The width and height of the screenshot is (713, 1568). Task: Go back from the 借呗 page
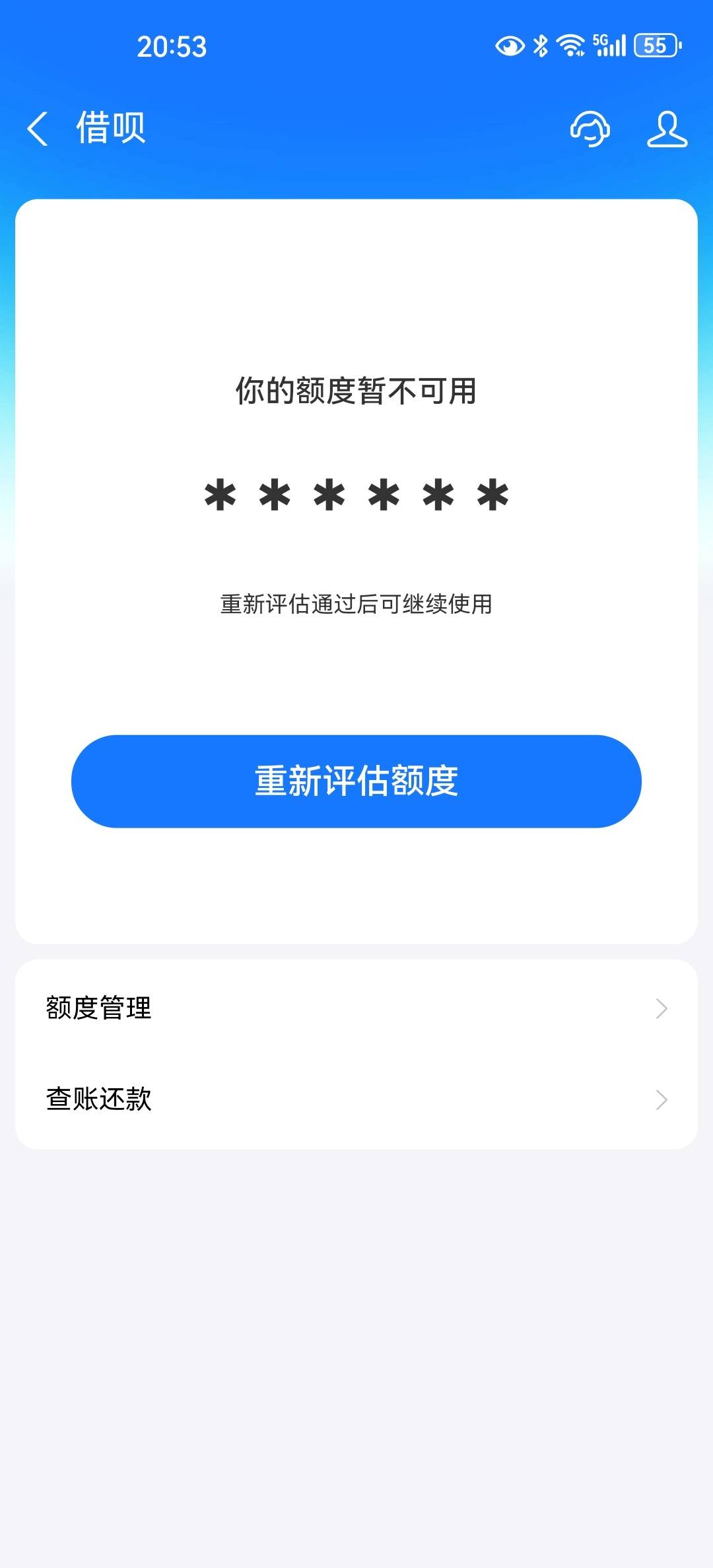tap(38, 128)
